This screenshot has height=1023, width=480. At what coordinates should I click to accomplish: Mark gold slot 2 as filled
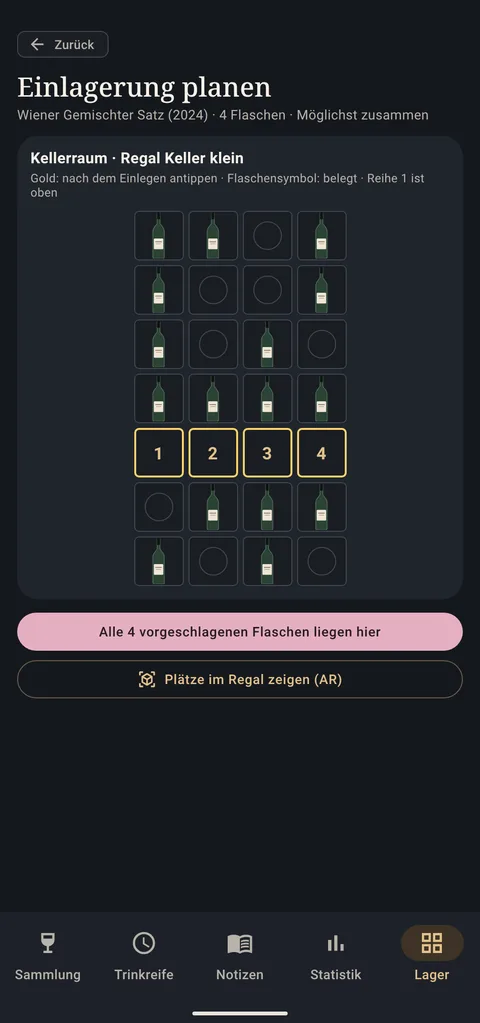(213, 453)
